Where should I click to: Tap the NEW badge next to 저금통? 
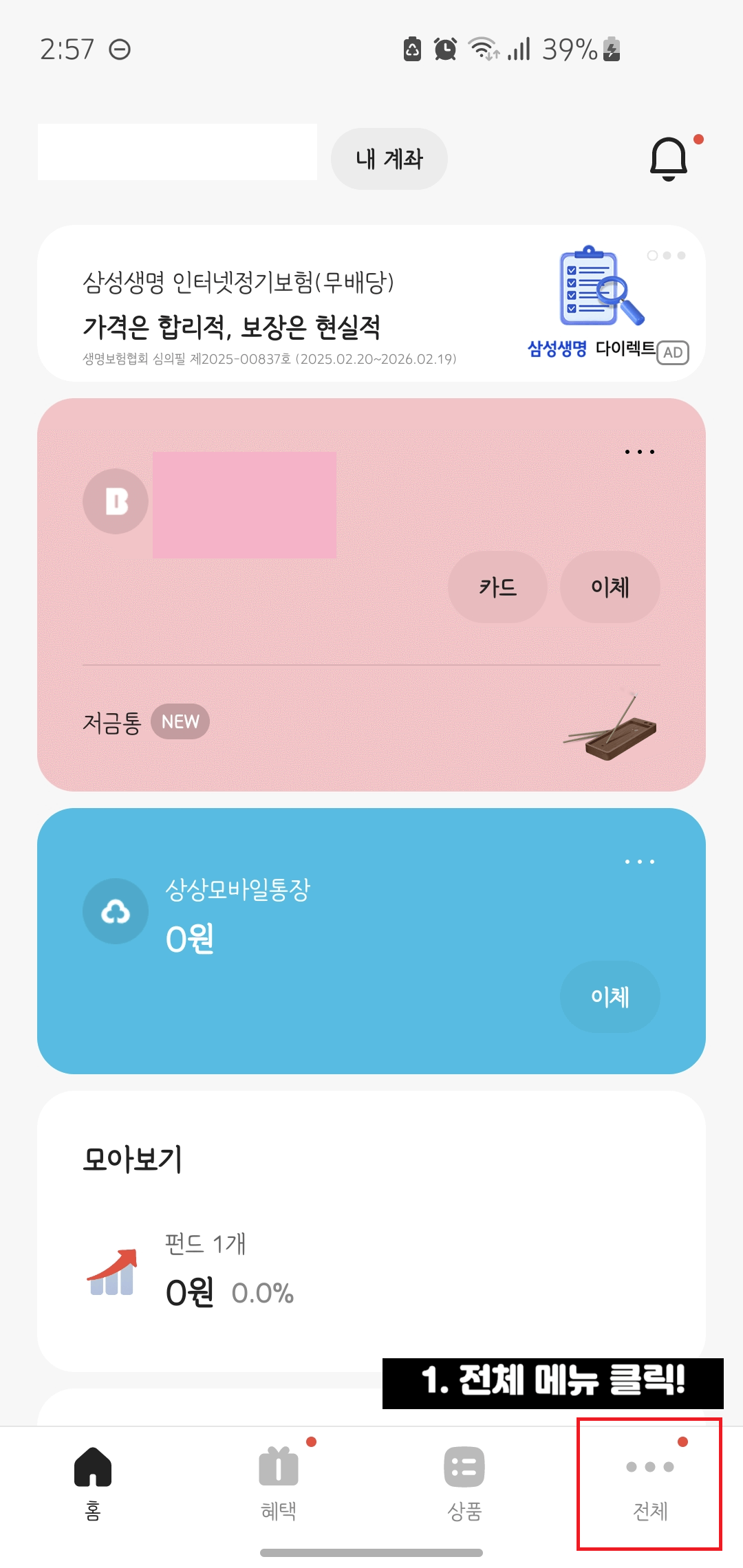180,721
